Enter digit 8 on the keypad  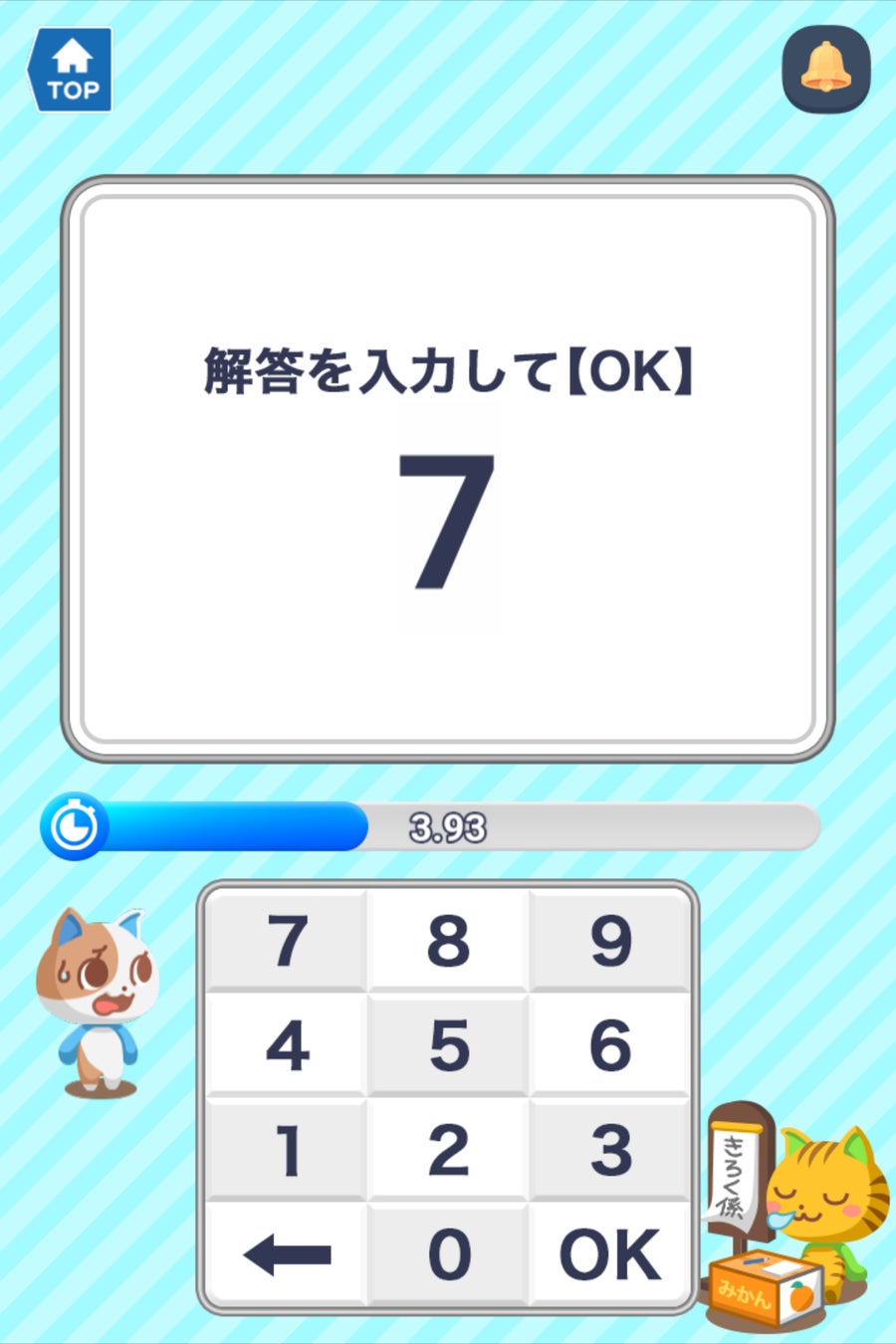tap(448, 941)
